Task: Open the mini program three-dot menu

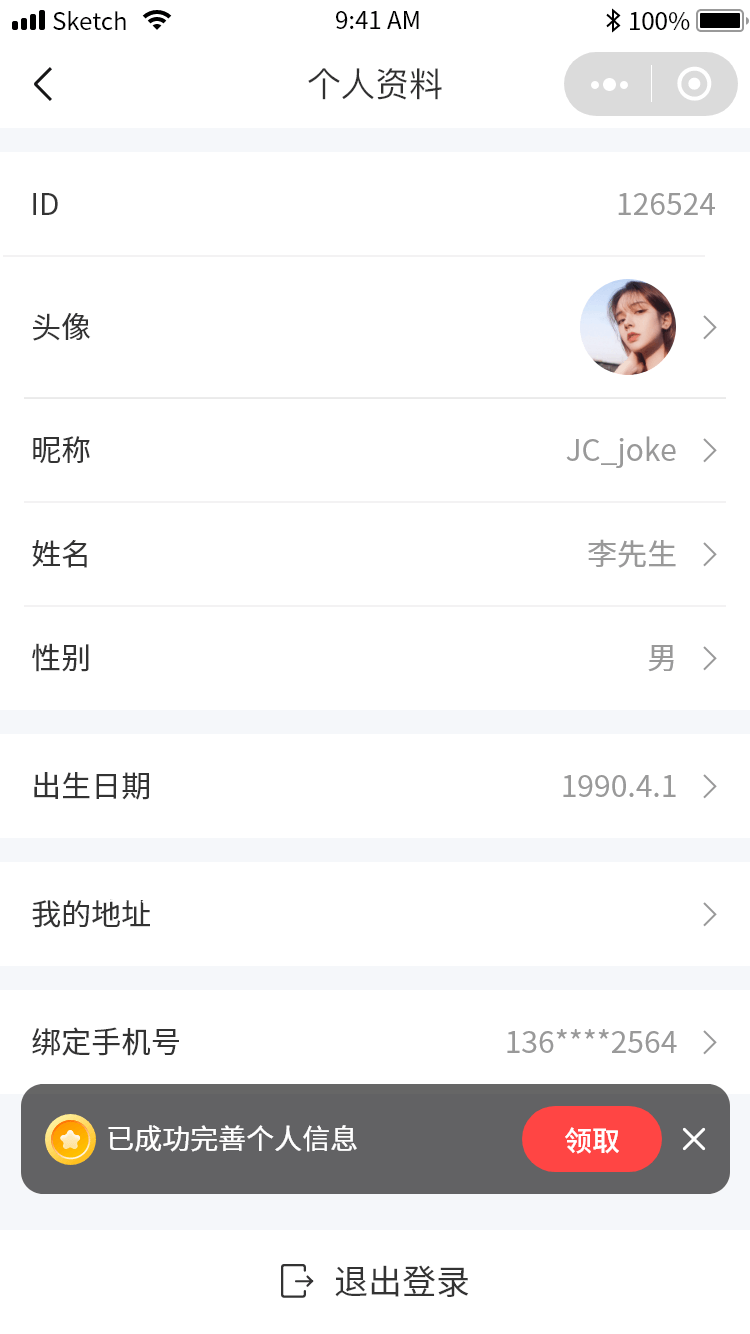Action: 609,85
